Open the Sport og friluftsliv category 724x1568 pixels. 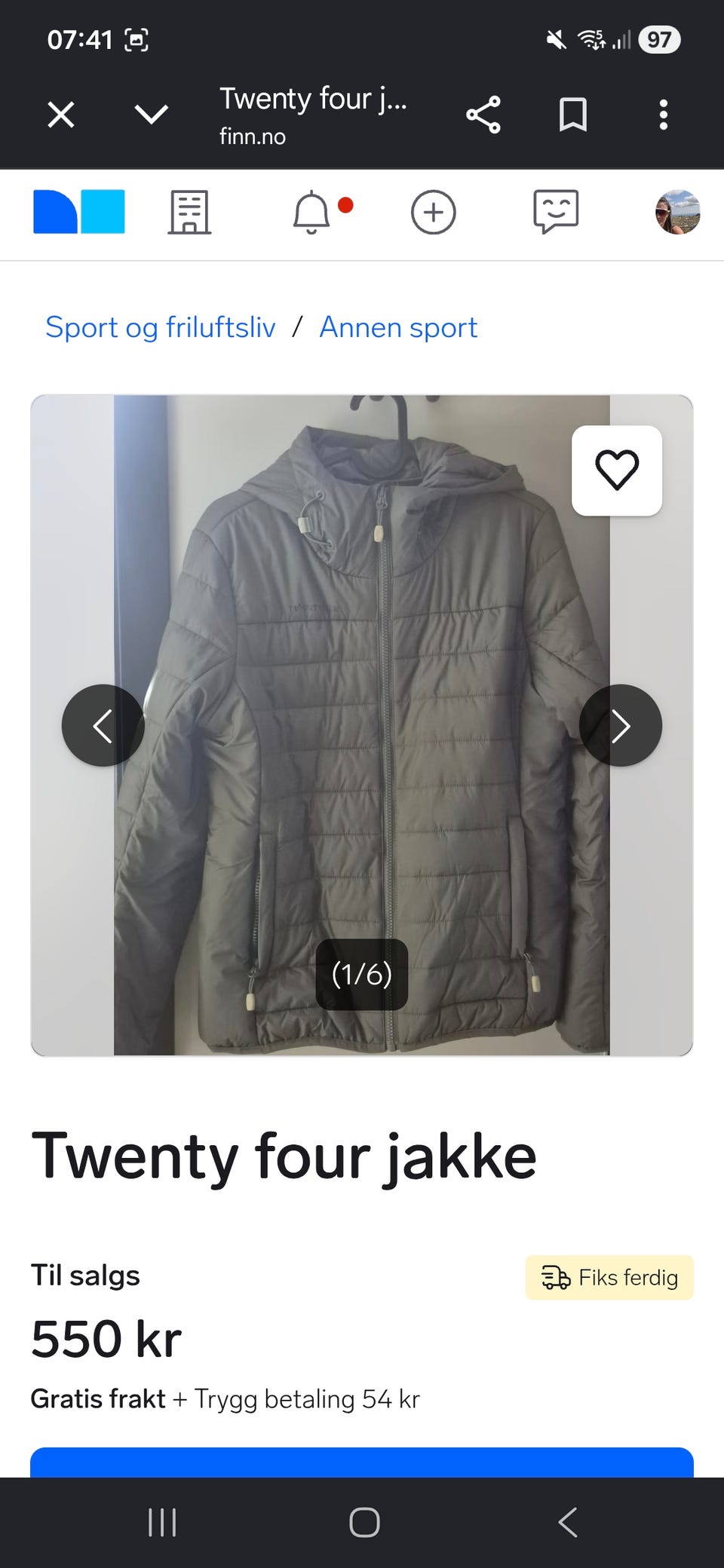(161, 328)
